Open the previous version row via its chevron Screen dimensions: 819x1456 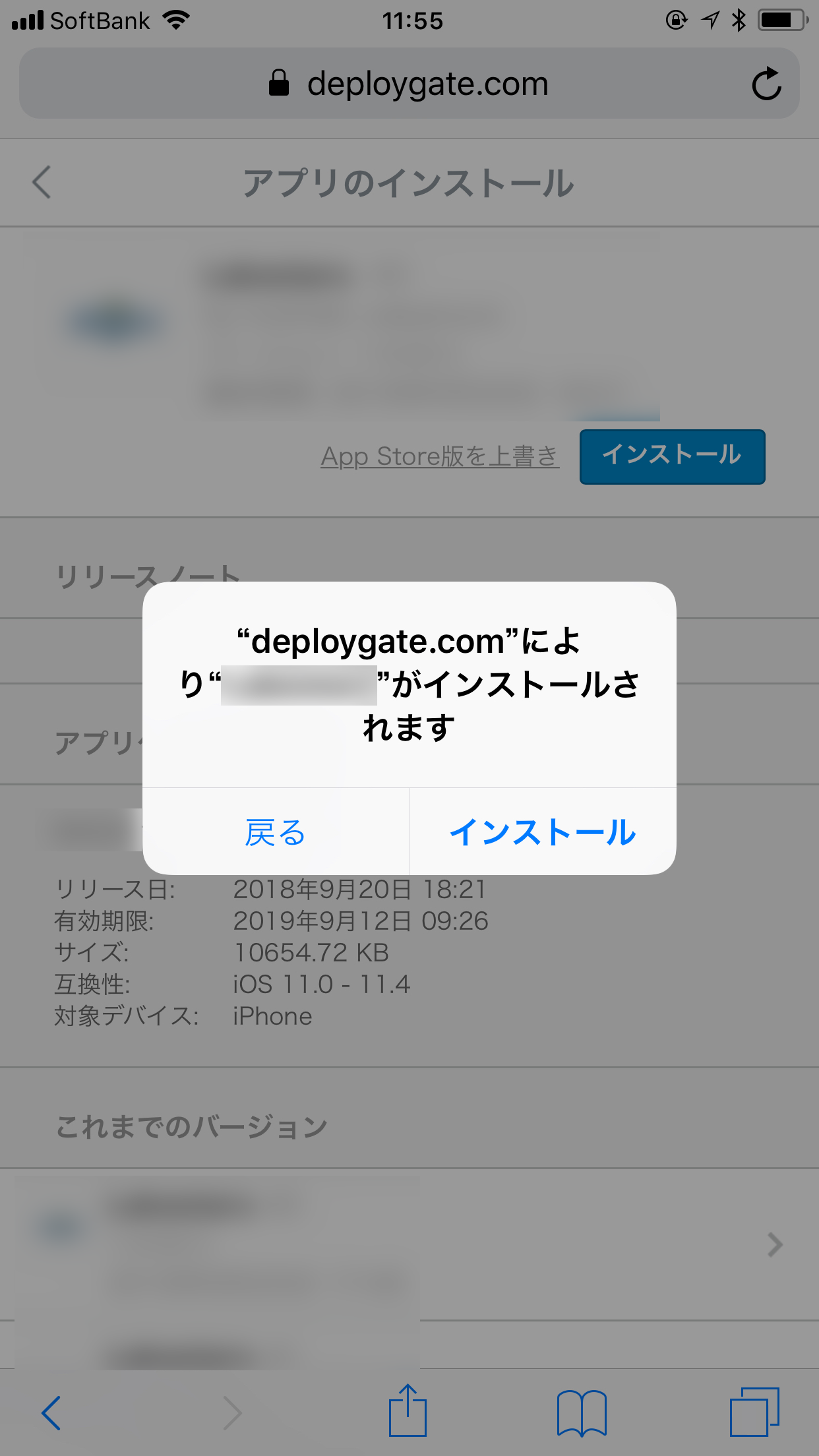pyautogui.click(x=774, y=1244)
